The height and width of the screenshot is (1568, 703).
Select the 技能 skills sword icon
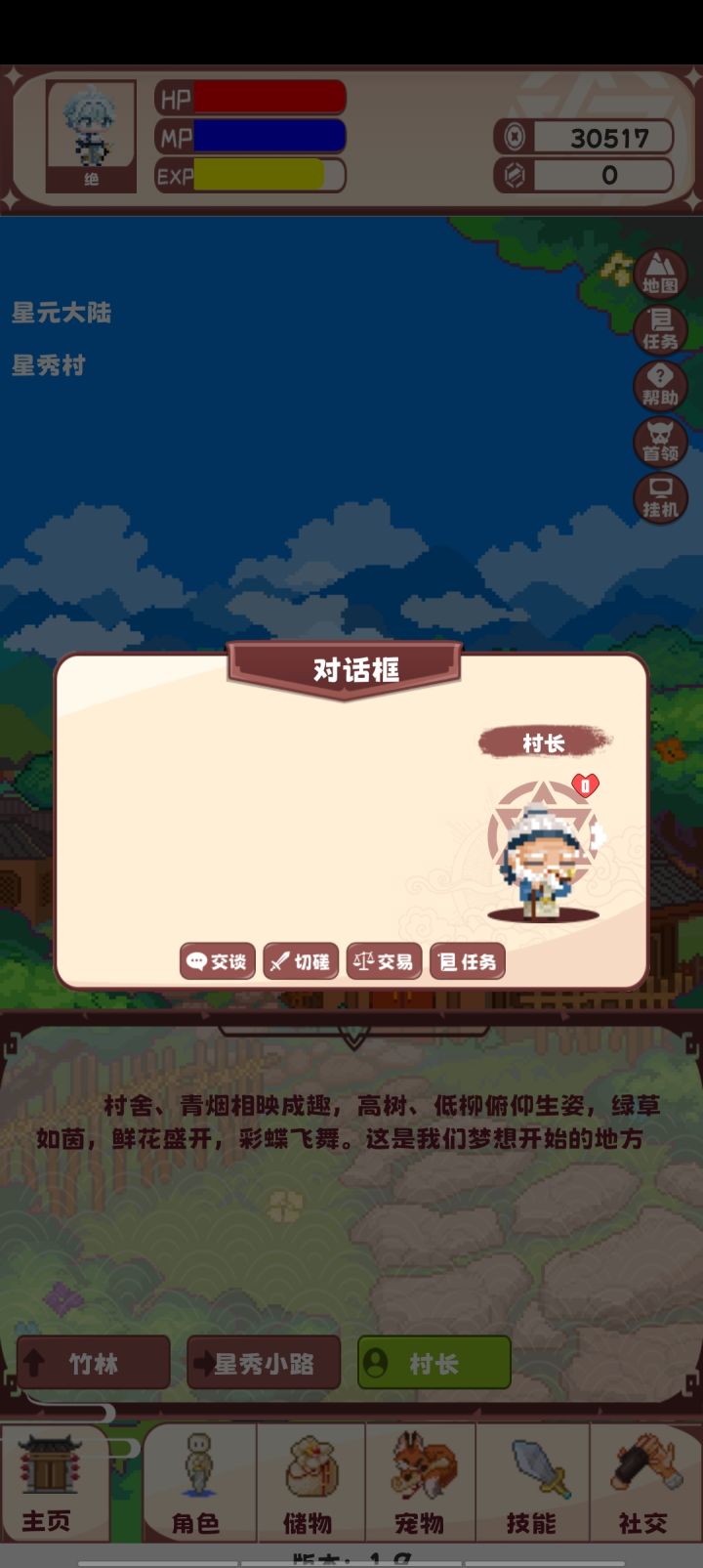coord(530,1483)
